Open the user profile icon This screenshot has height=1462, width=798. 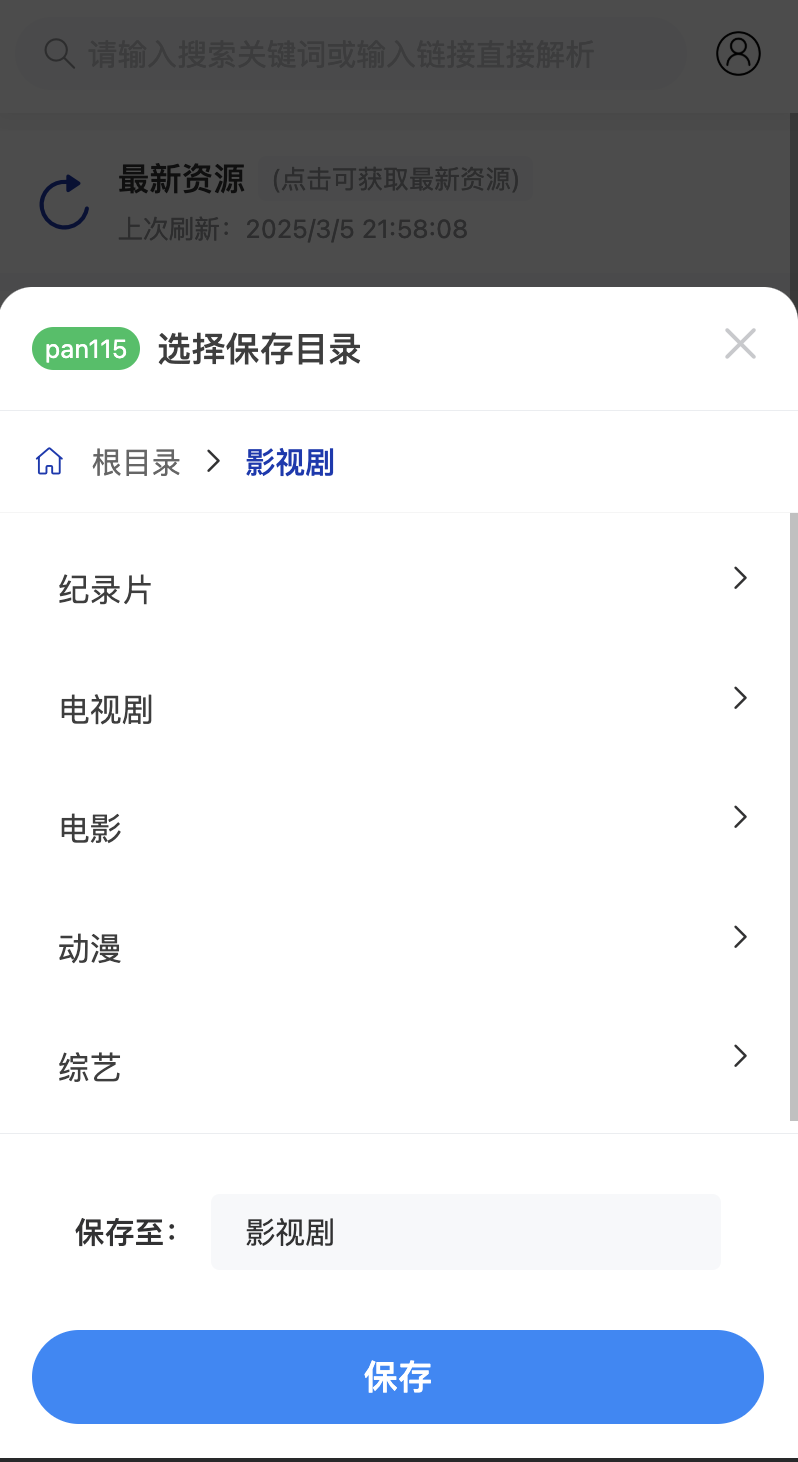(x=738, y=54)
